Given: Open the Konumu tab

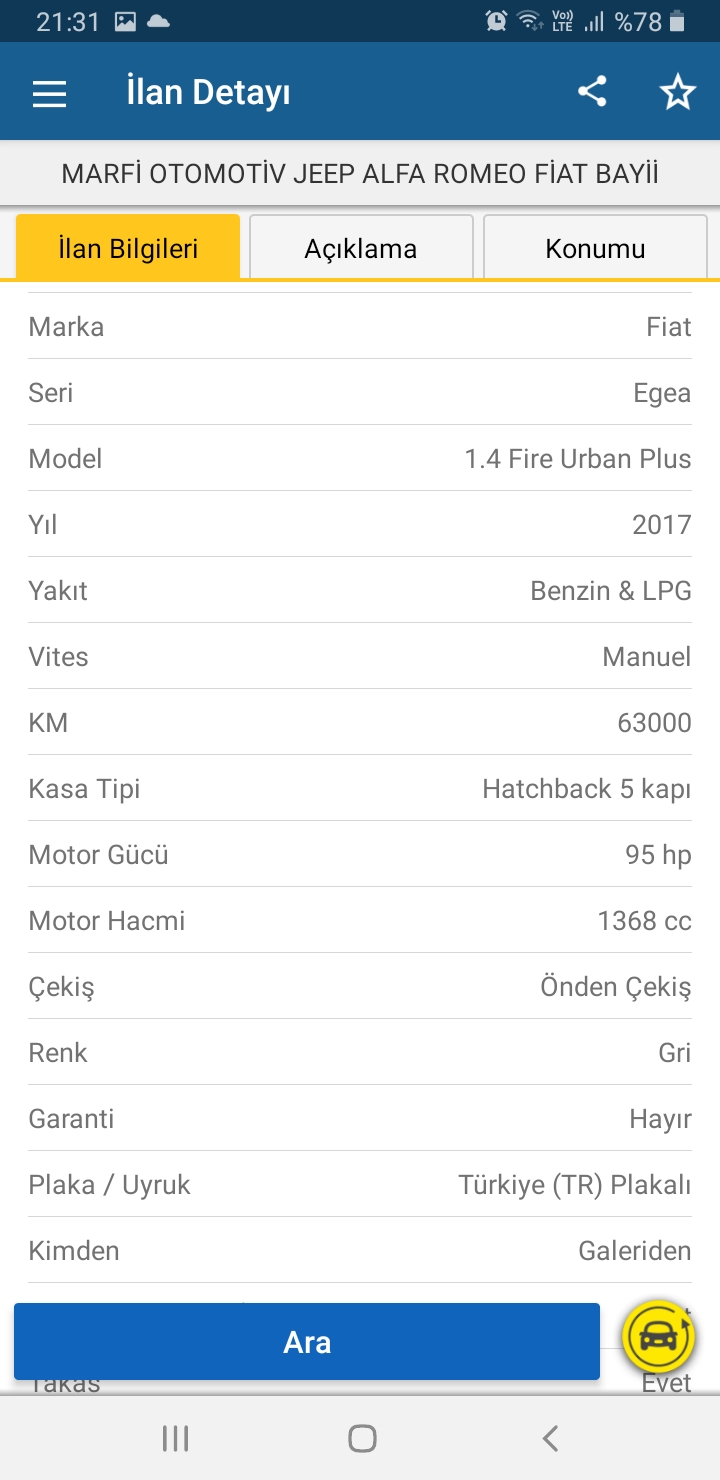Looking at the screenshot, I should pos(595,247).
